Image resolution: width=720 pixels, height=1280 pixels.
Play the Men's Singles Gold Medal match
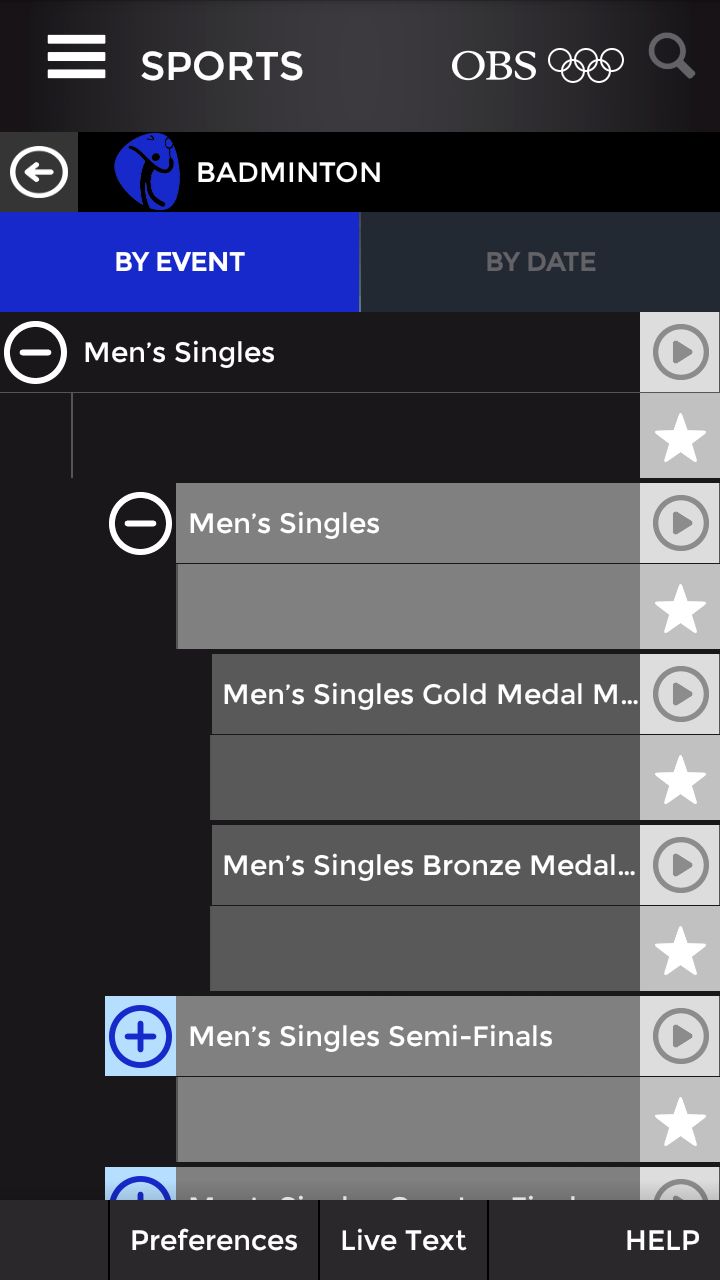pos(680,694)
